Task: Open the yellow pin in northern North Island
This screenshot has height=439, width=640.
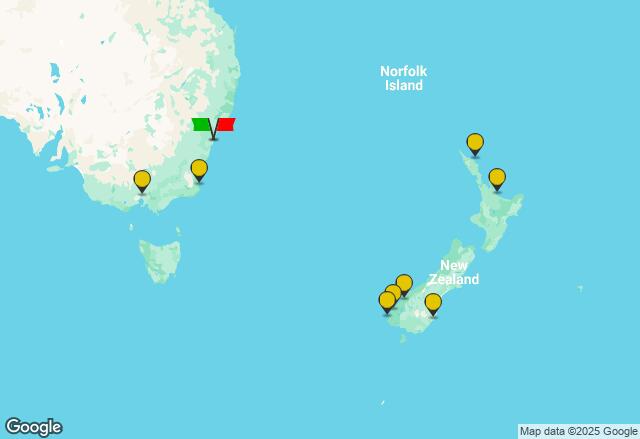Action: click(x=475, y=143)
